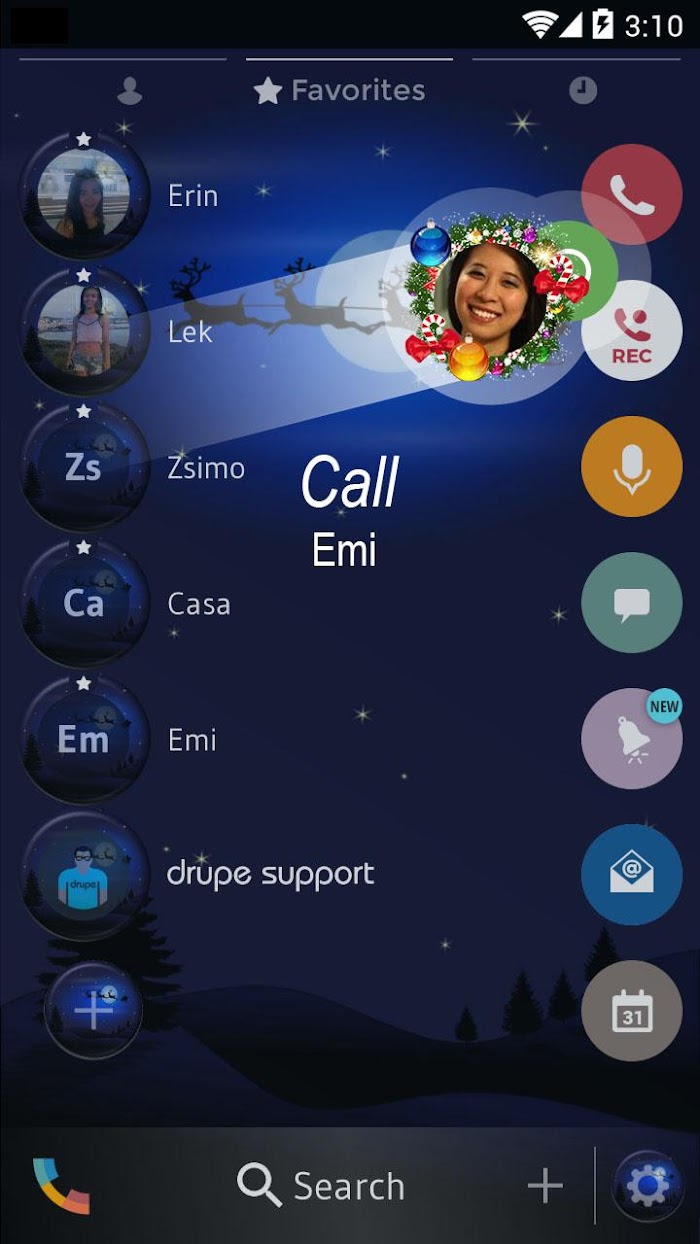Open the message bubble action
Image resolution: width=700 pixels, height=1244 pixels.
(632, 603)
